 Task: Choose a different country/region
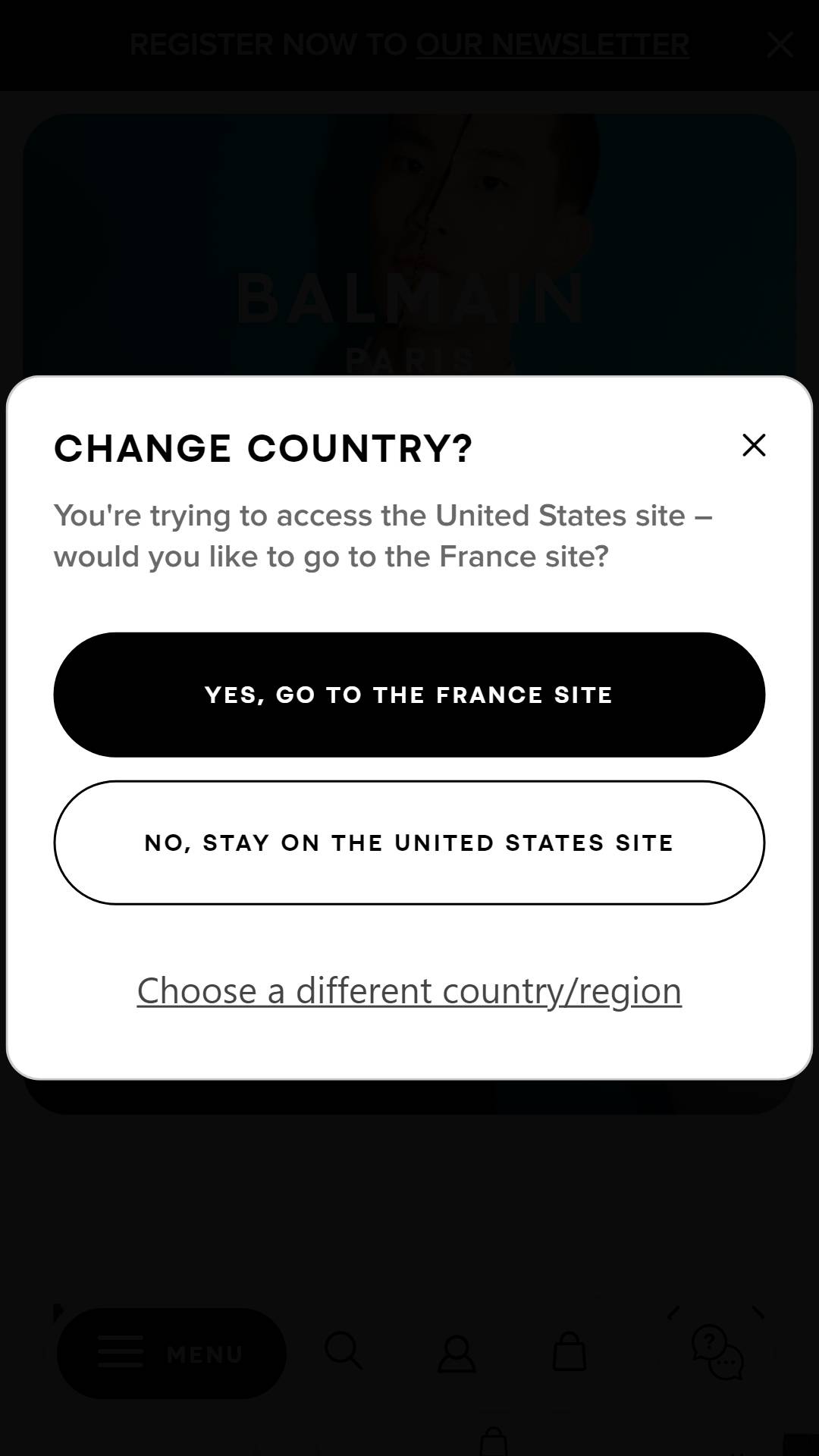point(409,990)
